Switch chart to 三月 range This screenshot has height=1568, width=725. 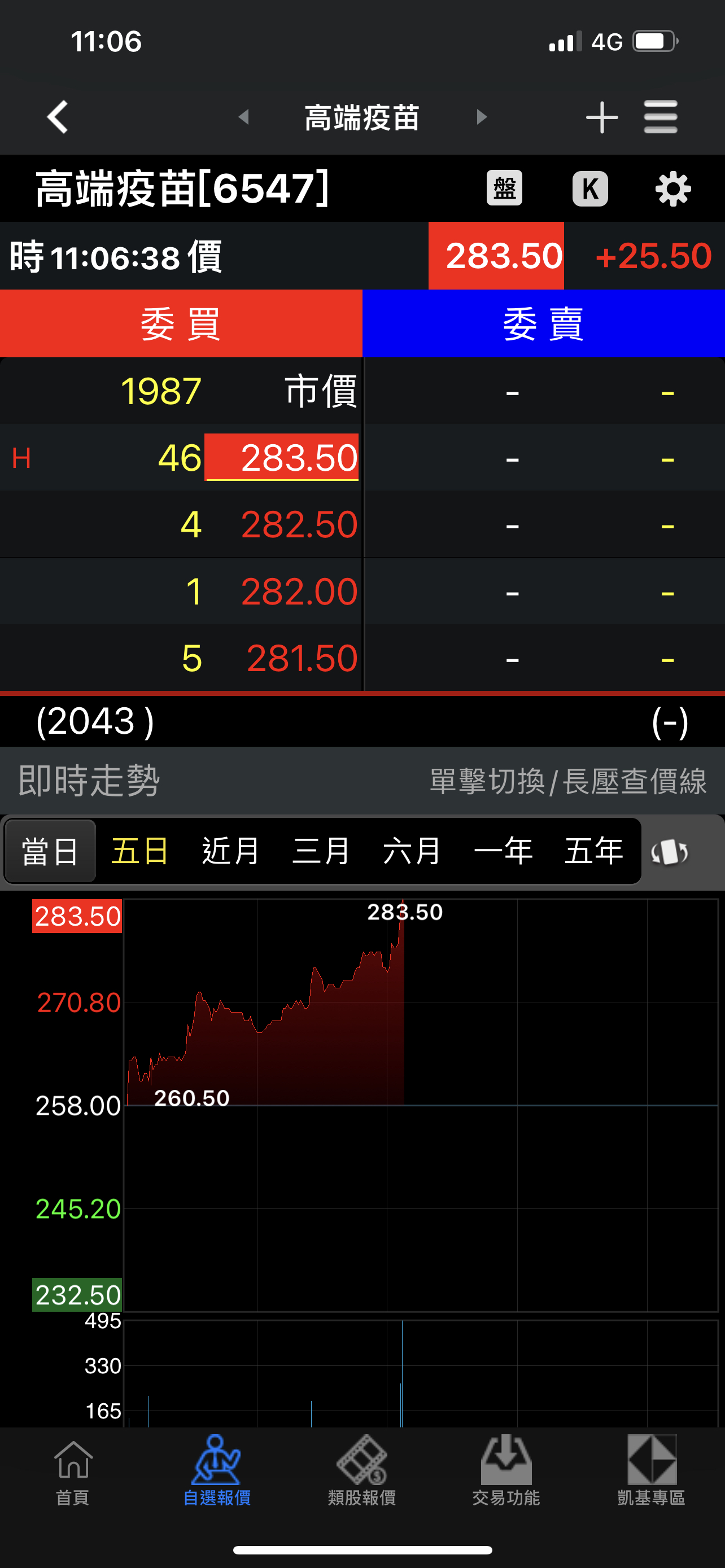pos(321,851)
